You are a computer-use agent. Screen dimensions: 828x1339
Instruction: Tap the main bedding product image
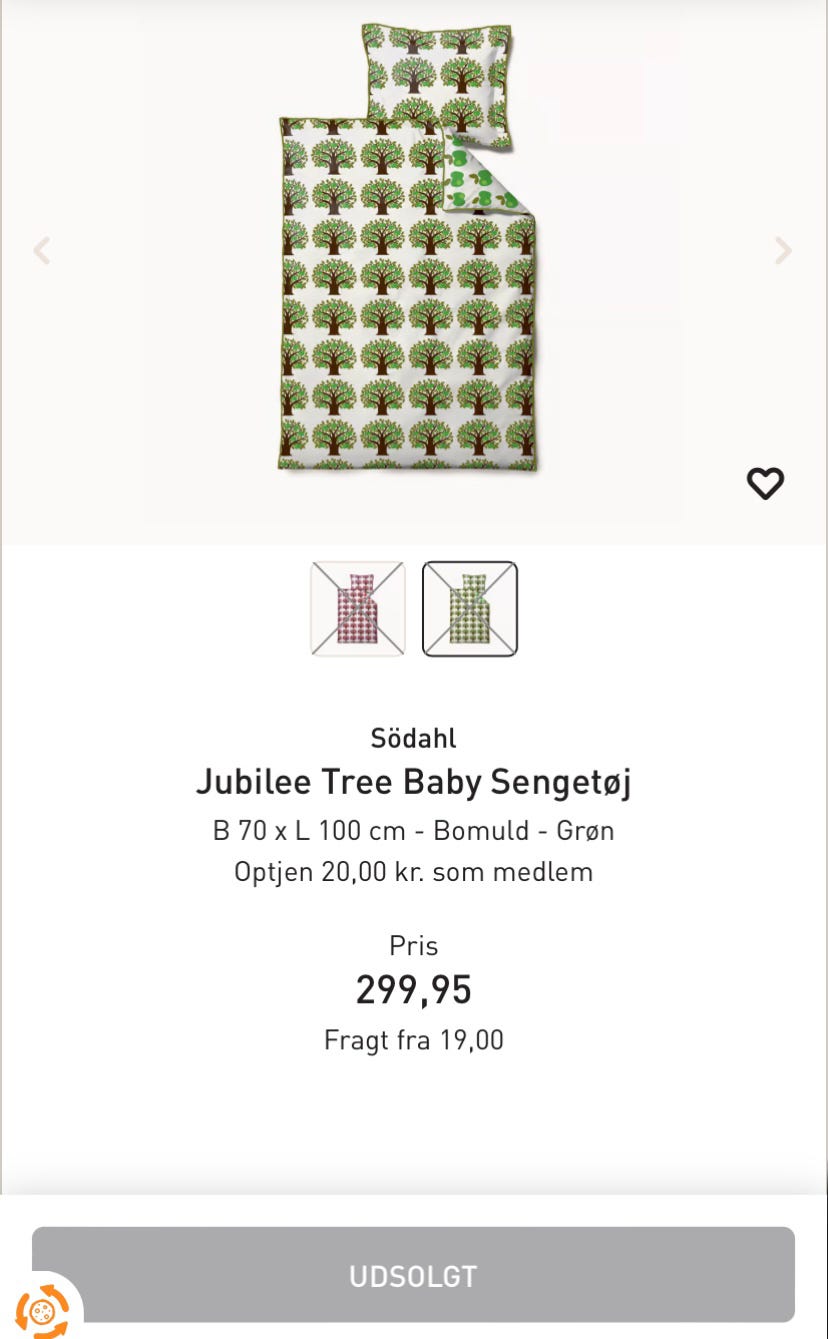pos(413,270)
